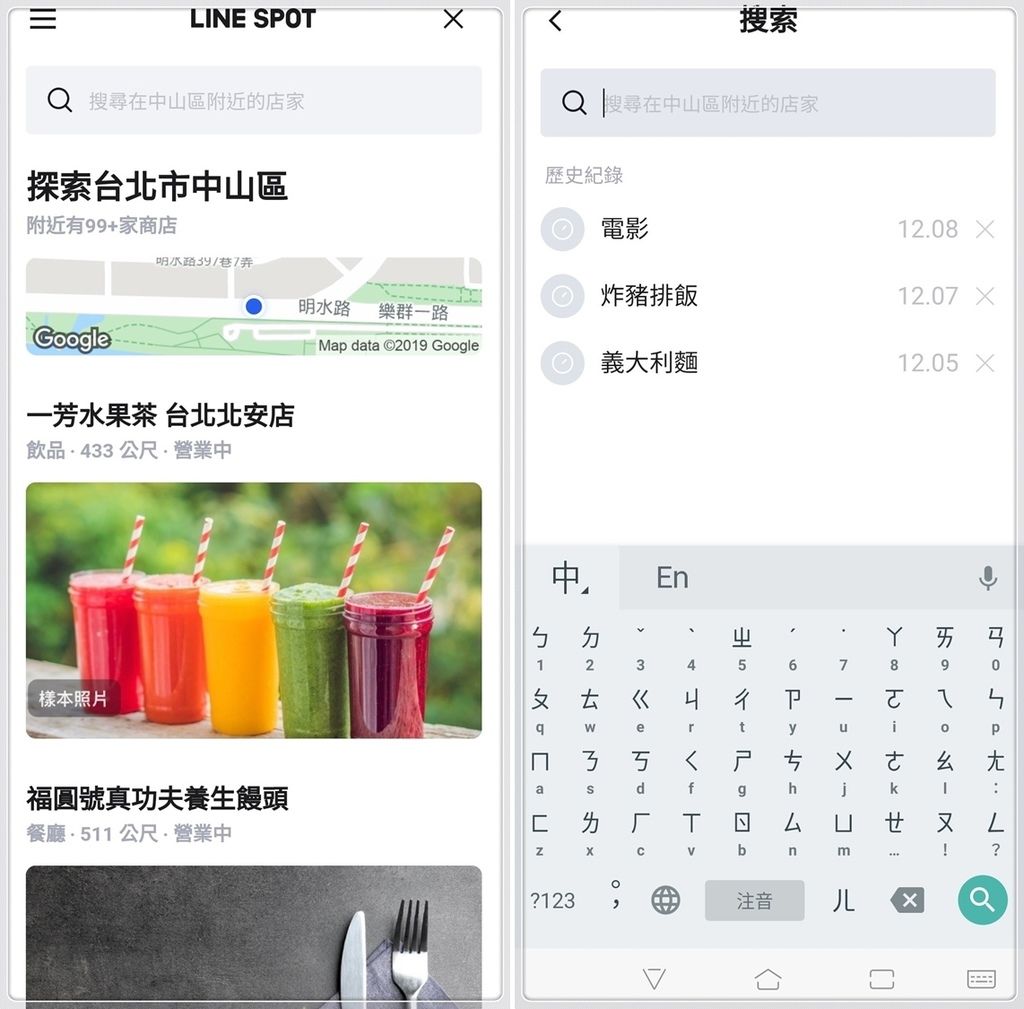Remove 義大利麵 from search history
The image size is (1024, 1009).
(x=985, y=363)
